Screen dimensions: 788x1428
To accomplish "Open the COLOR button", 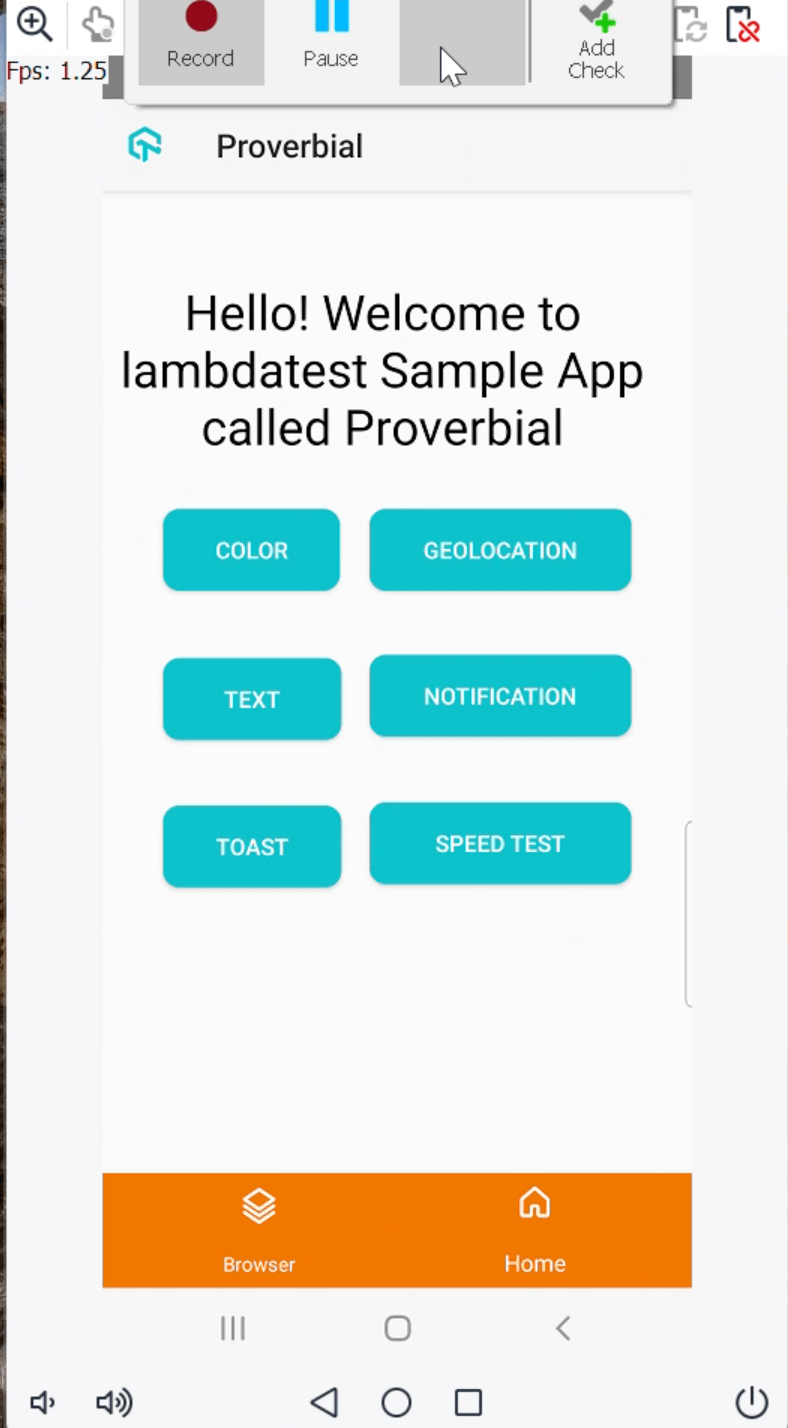I will coord(251,550).
